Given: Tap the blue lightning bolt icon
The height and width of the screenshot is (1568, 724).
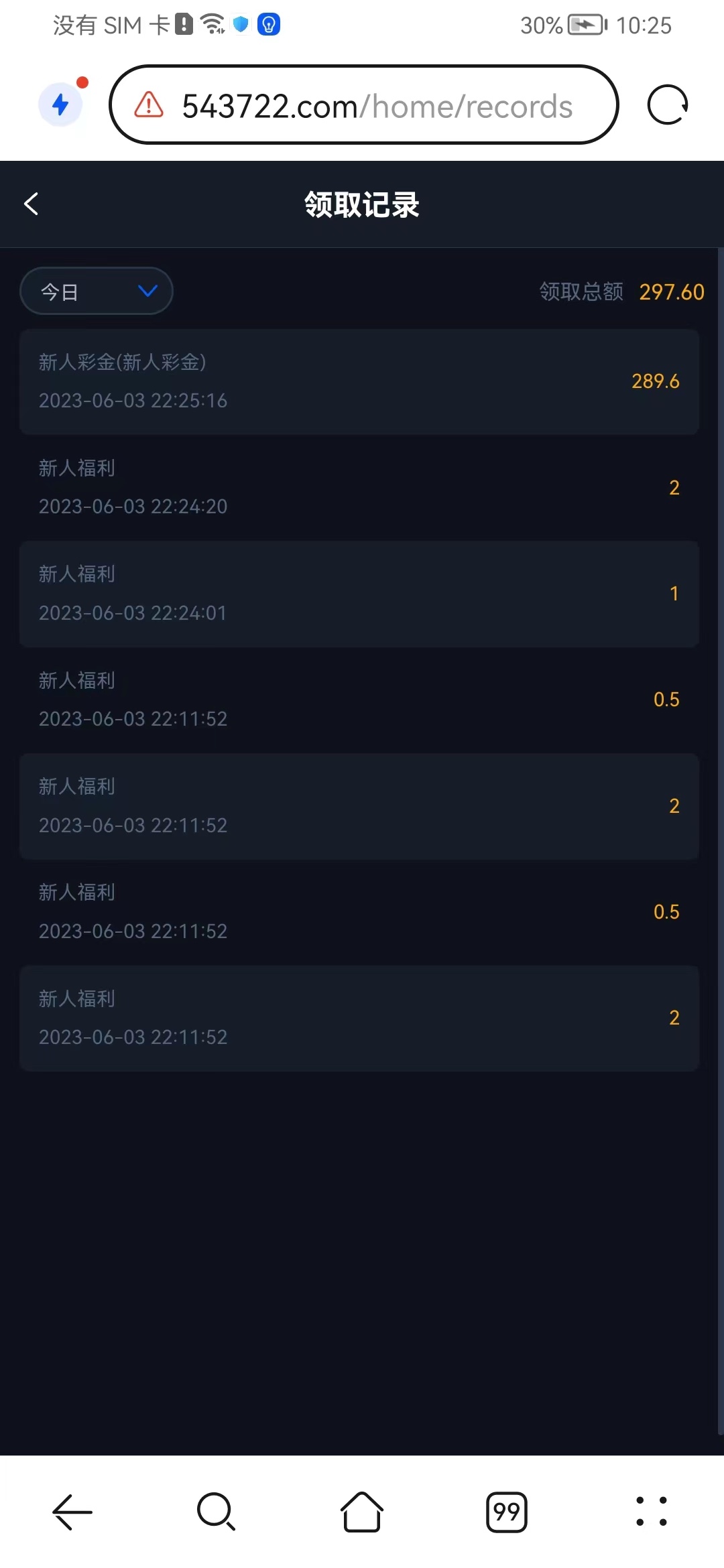Looking at the screenshot, I should click(x=61, y=105).
